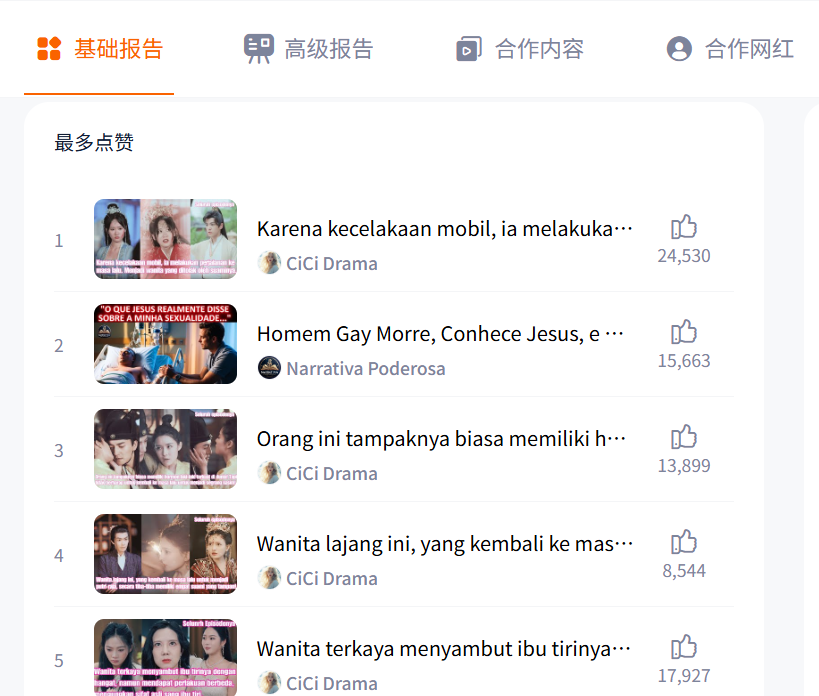Open "Orang ini tampaknya biasa" video title
The image size is (819, 696).
point(440,439)
